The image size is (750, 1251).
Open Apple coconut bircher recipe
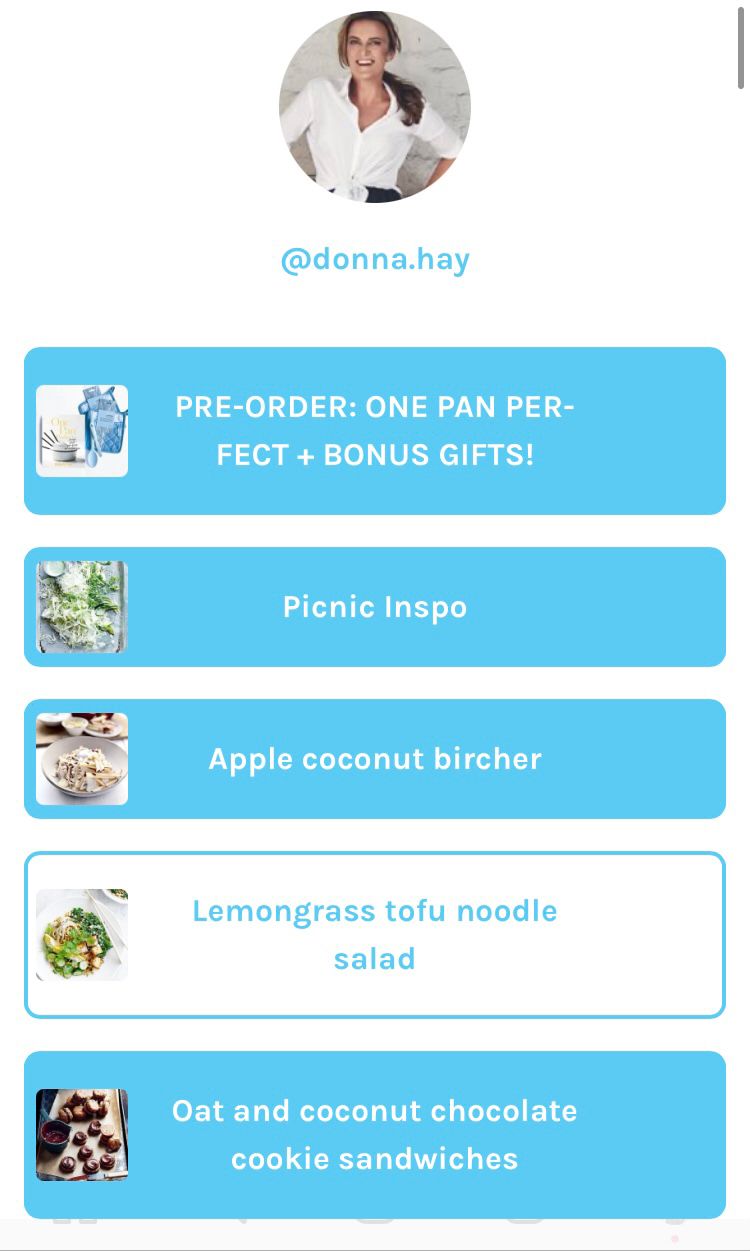375,759
